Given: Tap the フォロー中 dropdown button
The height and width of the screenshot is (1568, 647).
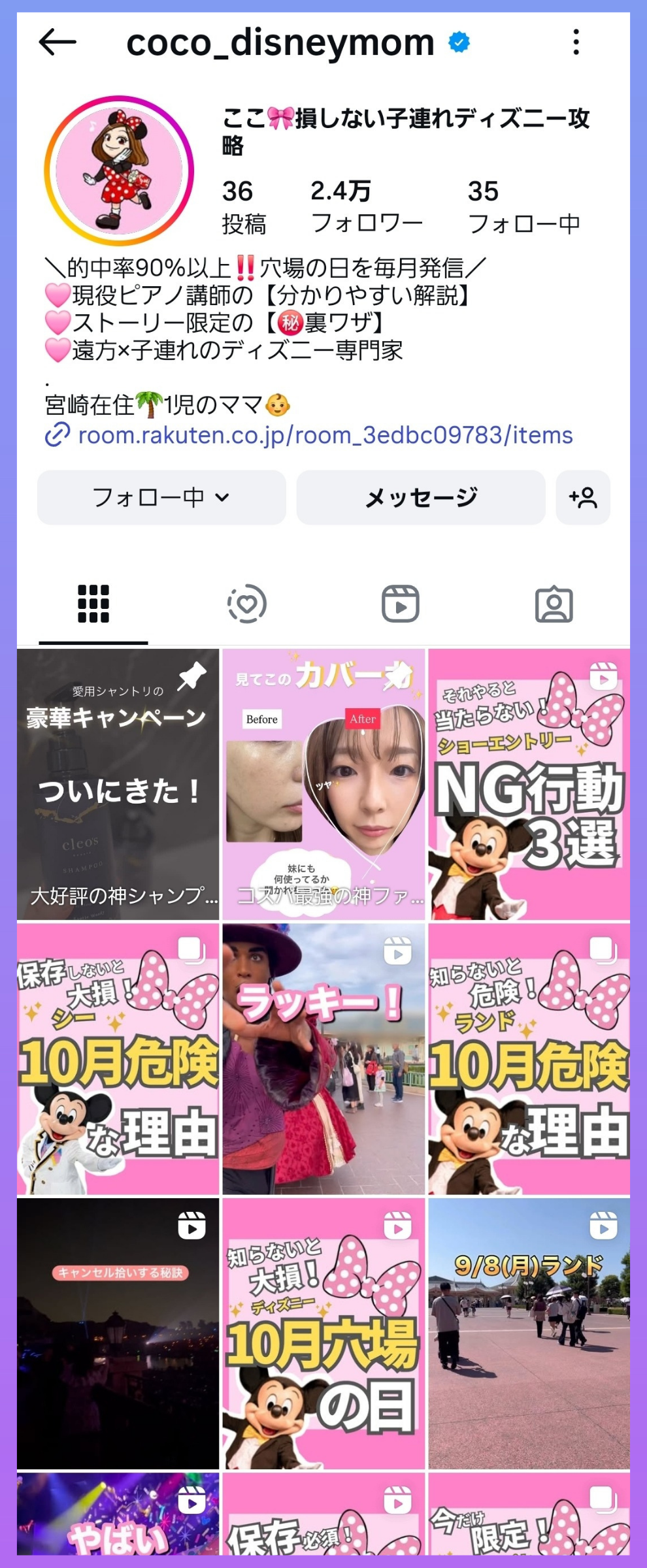Looking at the screenshot, I should pos(161,497).
